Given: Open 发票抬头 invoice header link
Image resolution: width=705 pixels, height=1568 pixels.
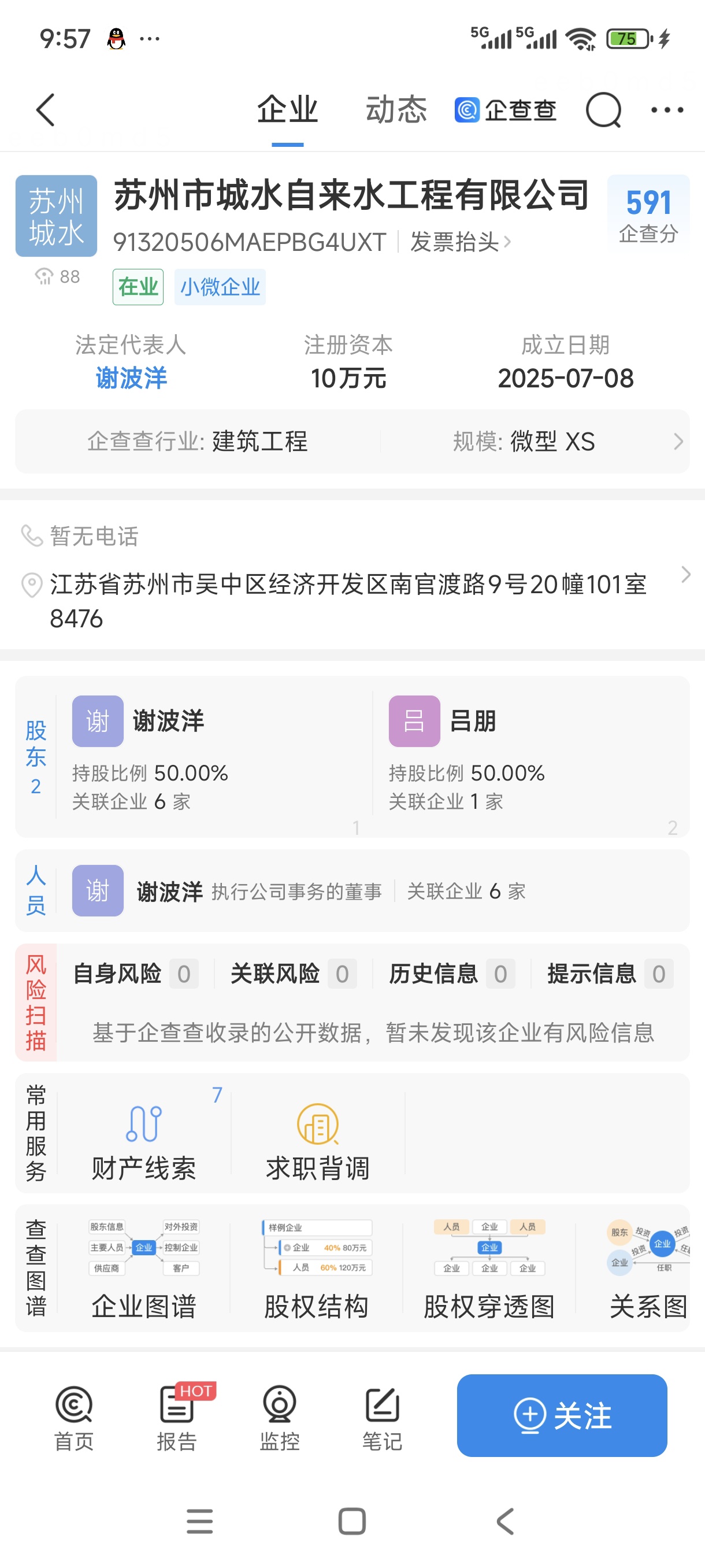Looking at the screenshot, I should (x=461, y=242).
